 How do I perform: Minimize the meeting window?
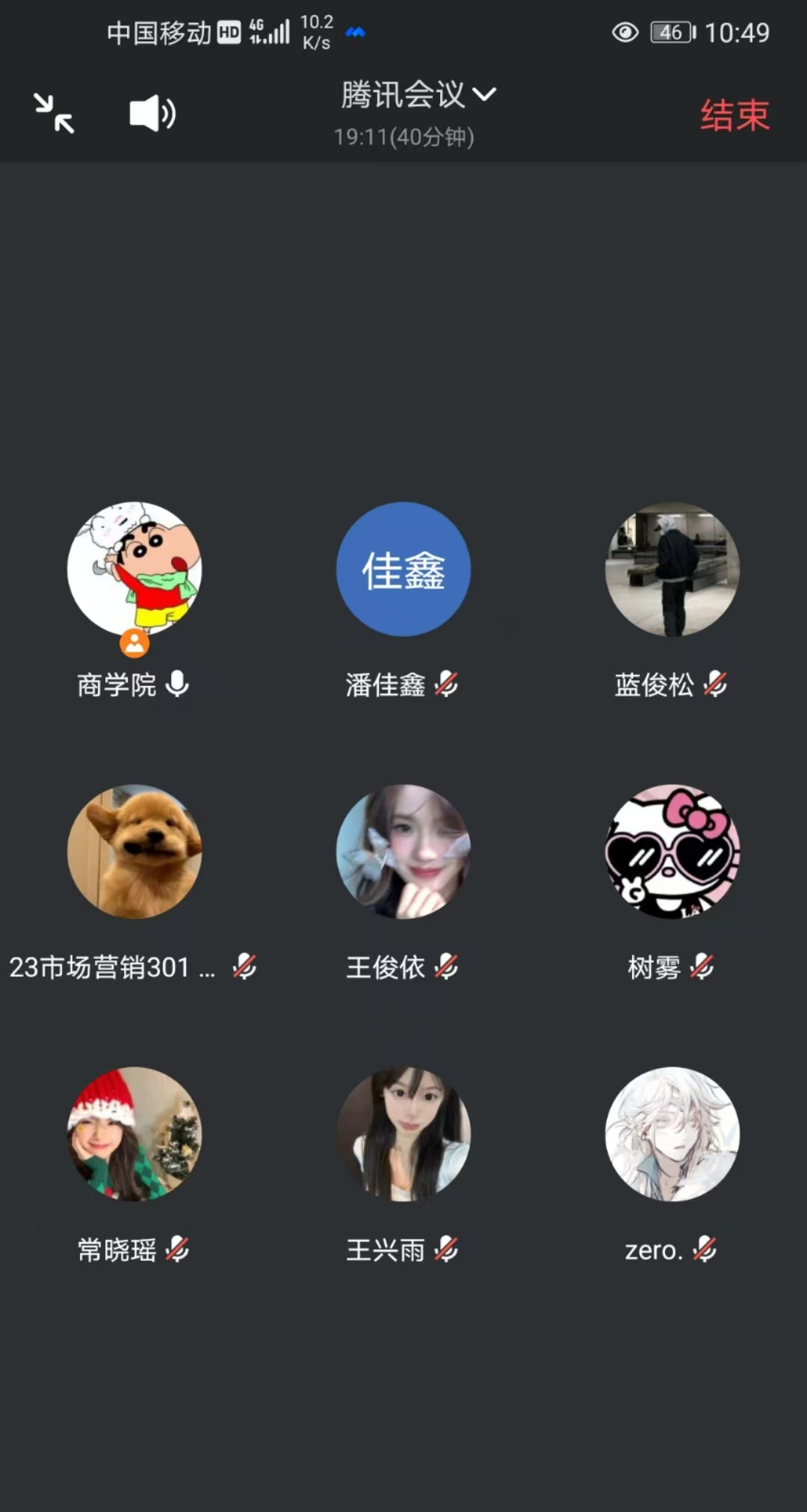pyautogui.click(x=54, y=114)
